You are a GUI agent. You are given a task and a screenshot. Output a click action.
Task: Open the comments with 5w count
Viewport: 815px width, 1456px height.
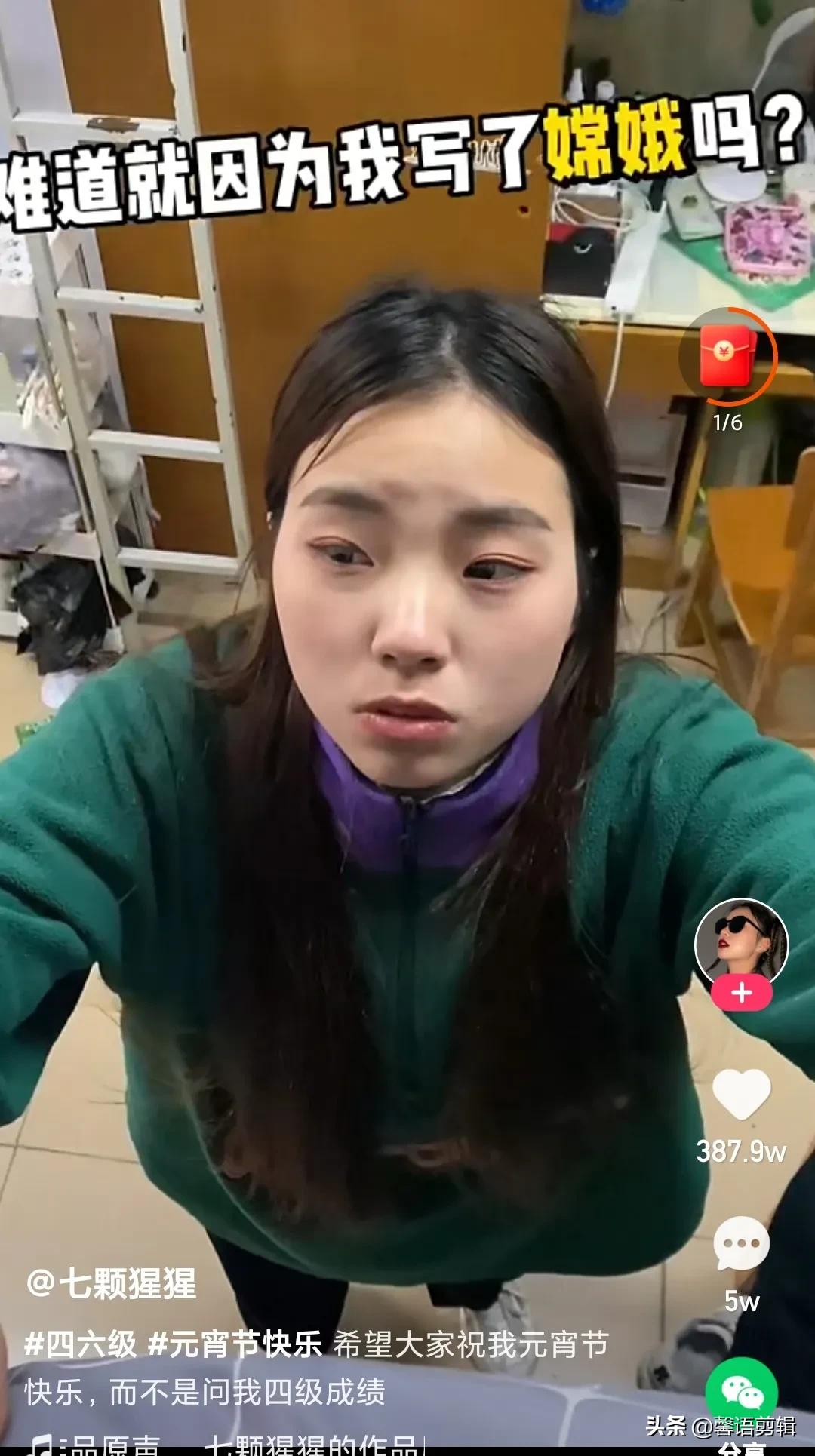coord(741,1244)
